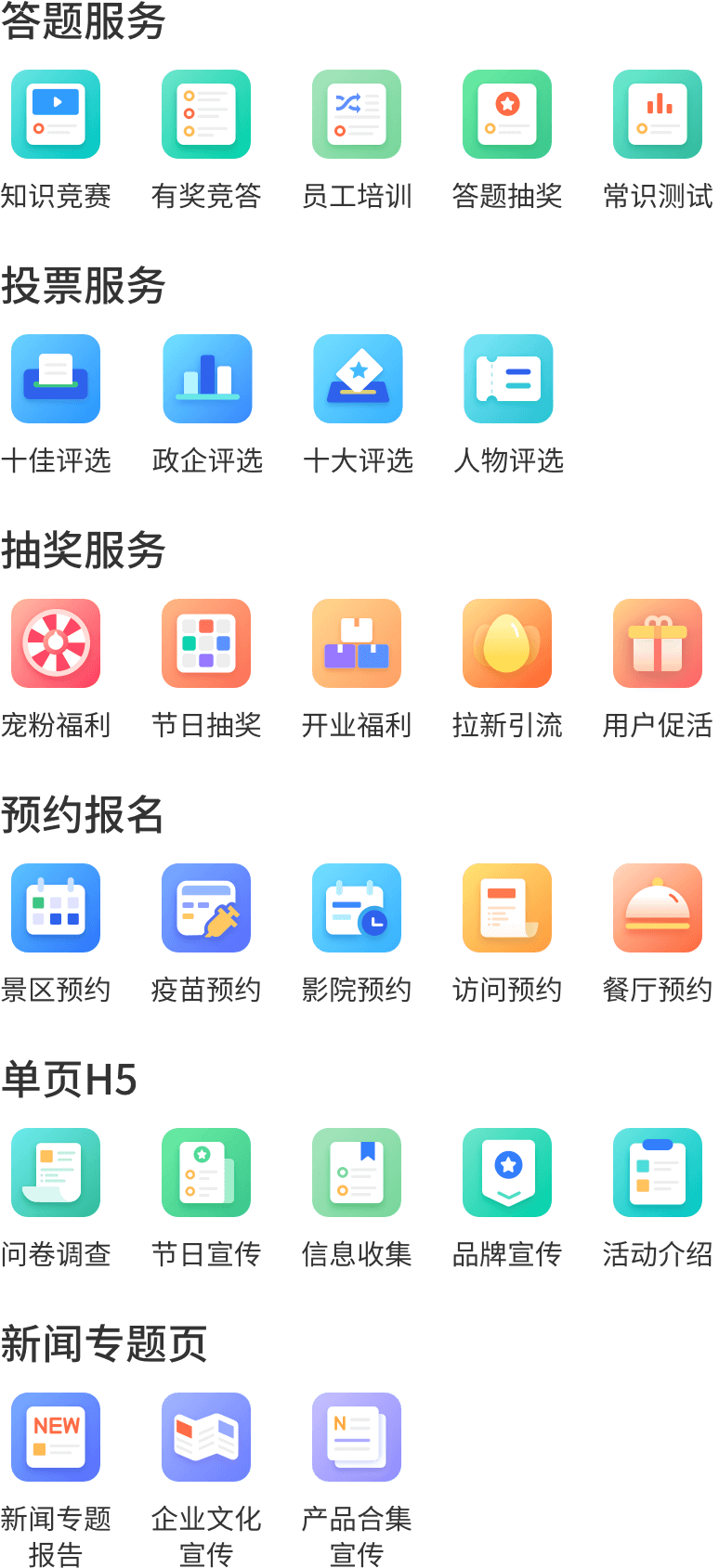The height and width of the screenshot is (1568, 719).
Task: Select 政企评选 voting option
Action: pos(206,380)
